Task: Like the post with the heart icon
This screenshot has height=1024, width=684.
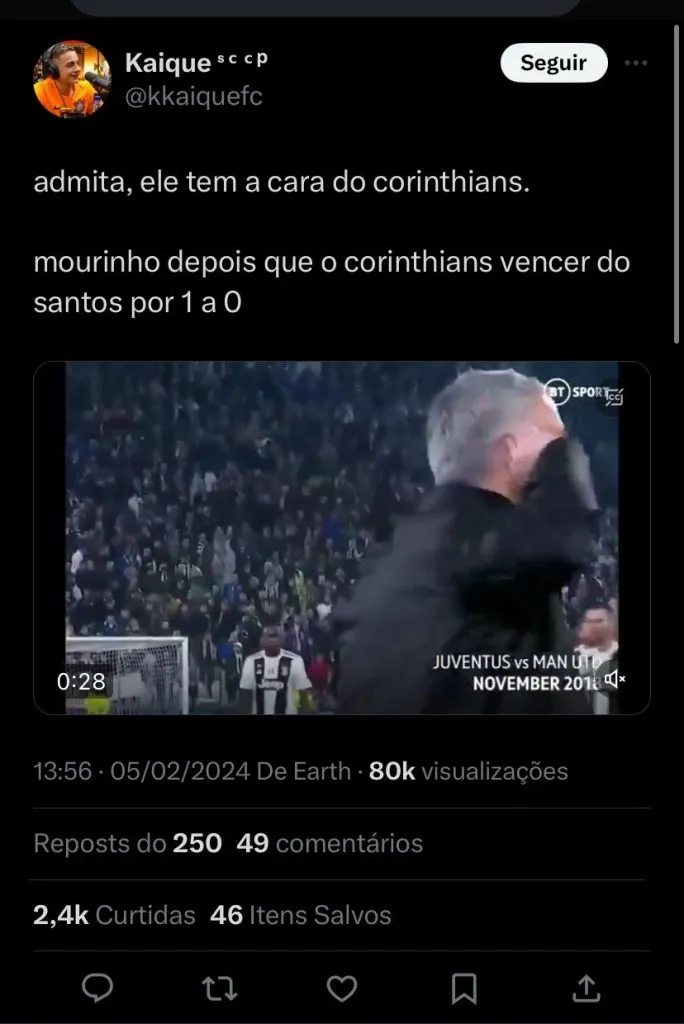Action: (342, 989)
